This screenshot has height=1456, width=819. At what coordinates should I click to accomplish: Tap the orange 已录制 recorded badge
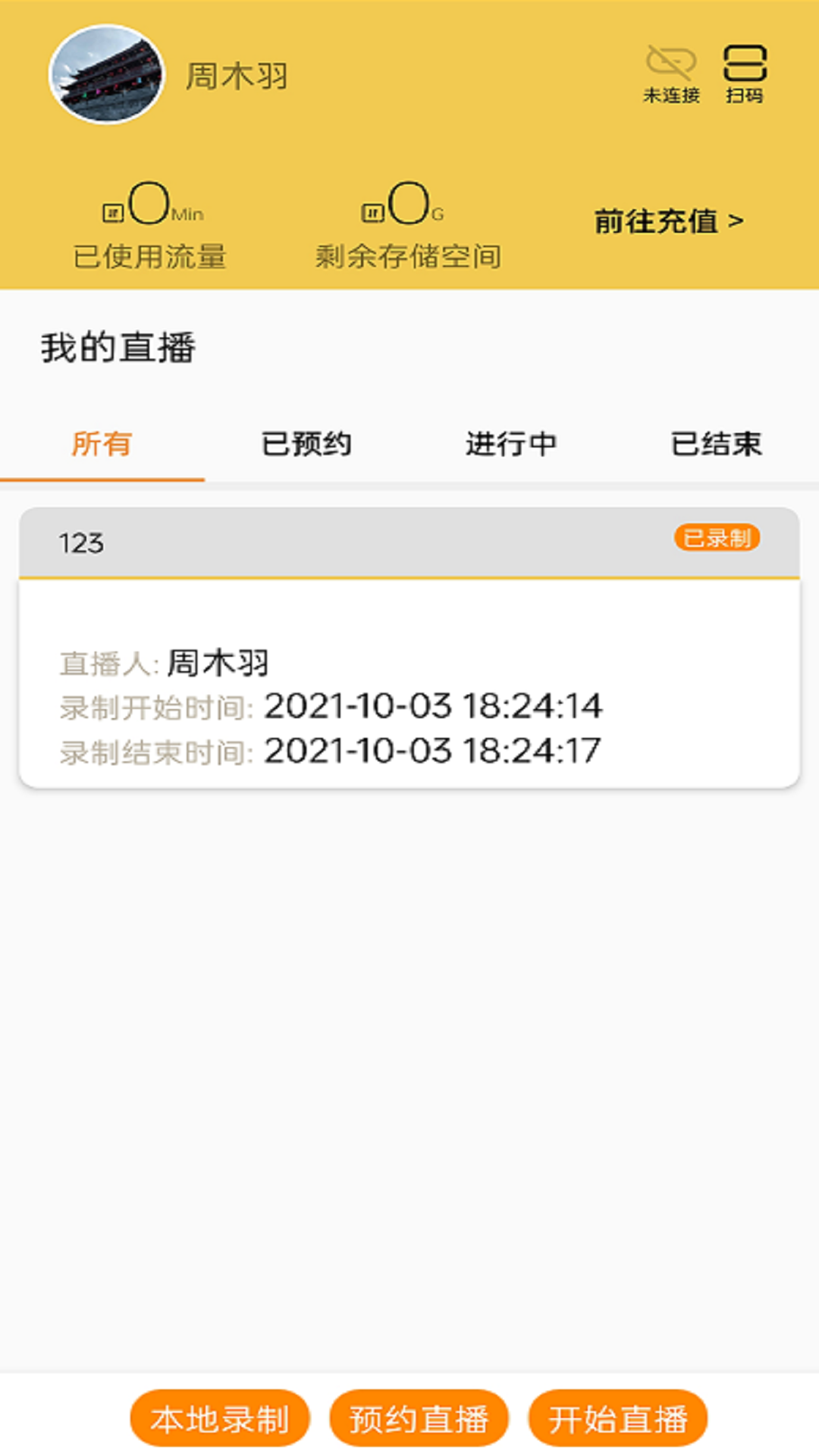717,540
